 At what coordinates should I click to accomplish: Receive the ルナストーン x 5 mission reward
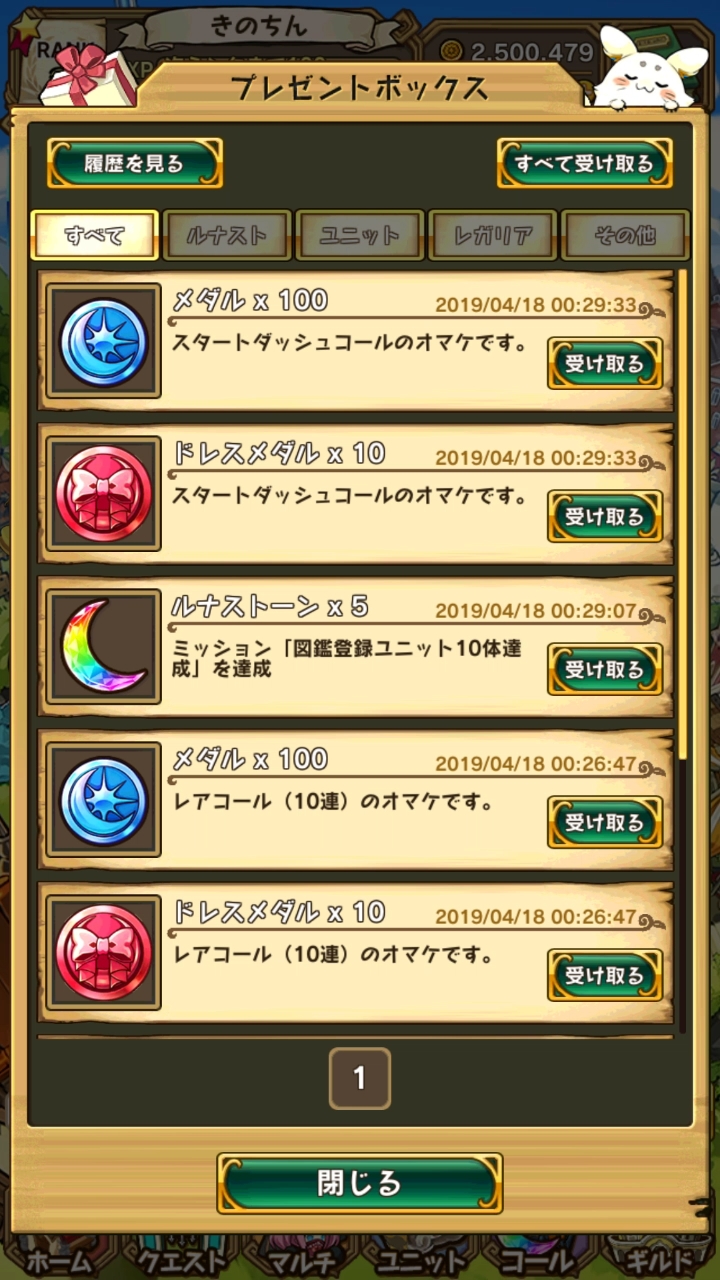coord(604,670)
